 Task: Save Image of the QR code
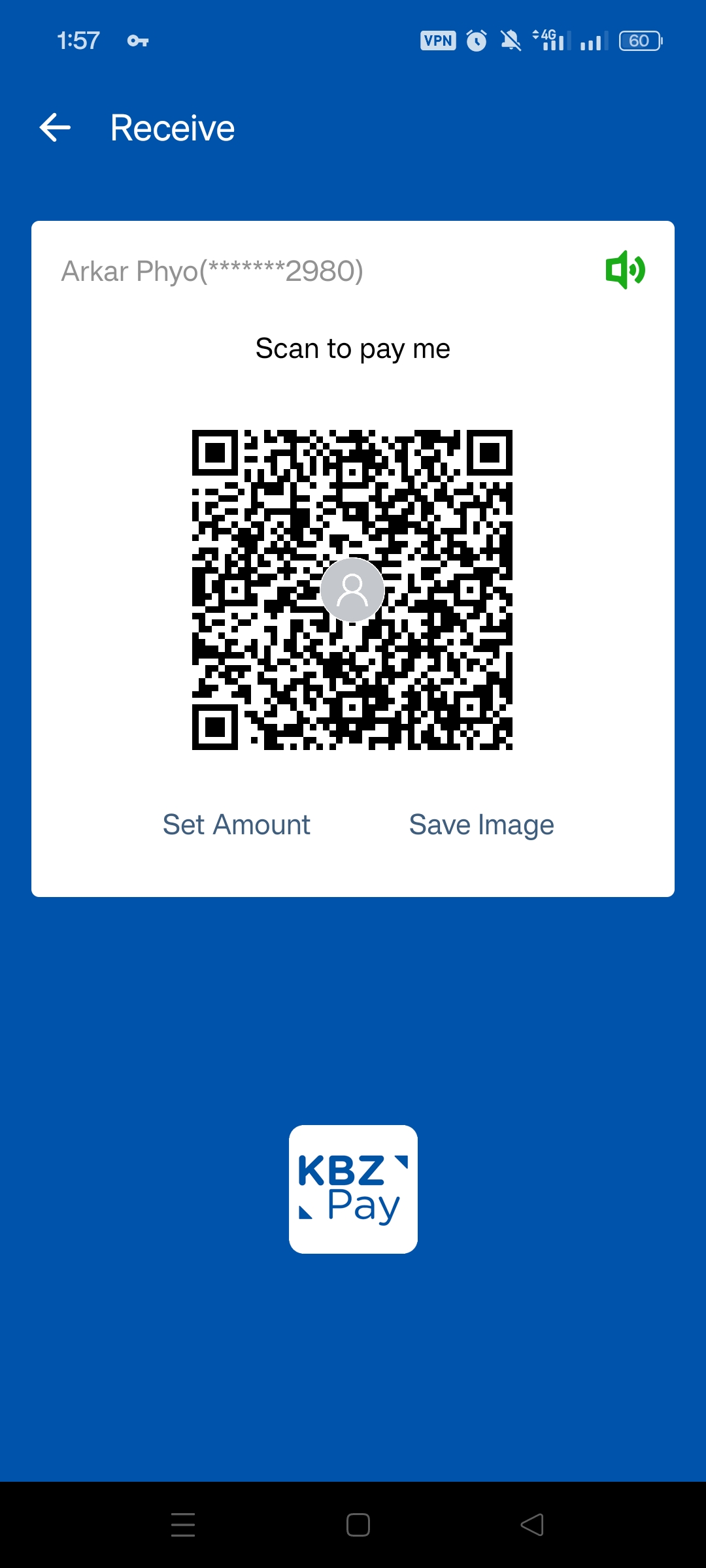click(x=481, y=825)
